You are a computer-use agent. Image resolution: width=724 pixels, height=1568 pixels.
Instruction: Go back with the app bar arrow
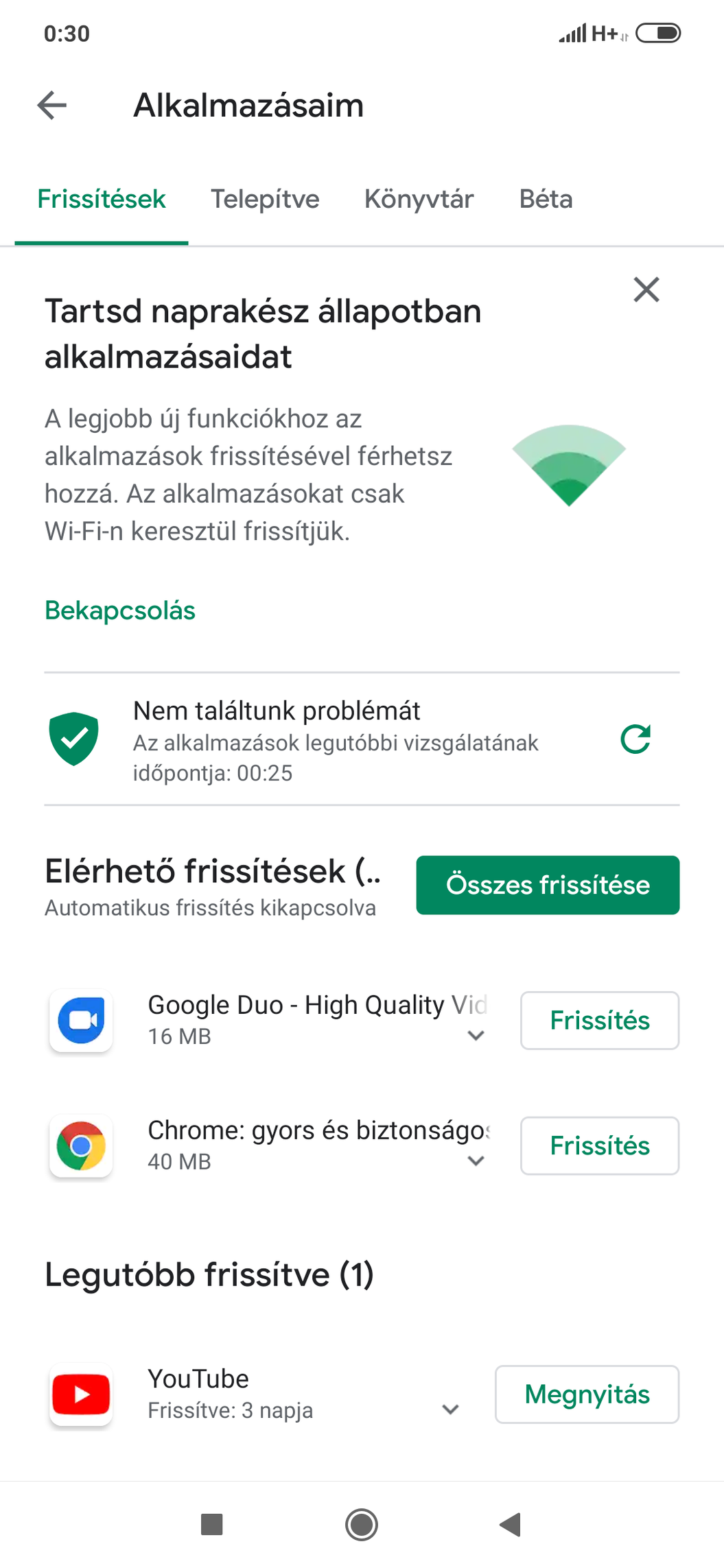click(x=52, y=106)
